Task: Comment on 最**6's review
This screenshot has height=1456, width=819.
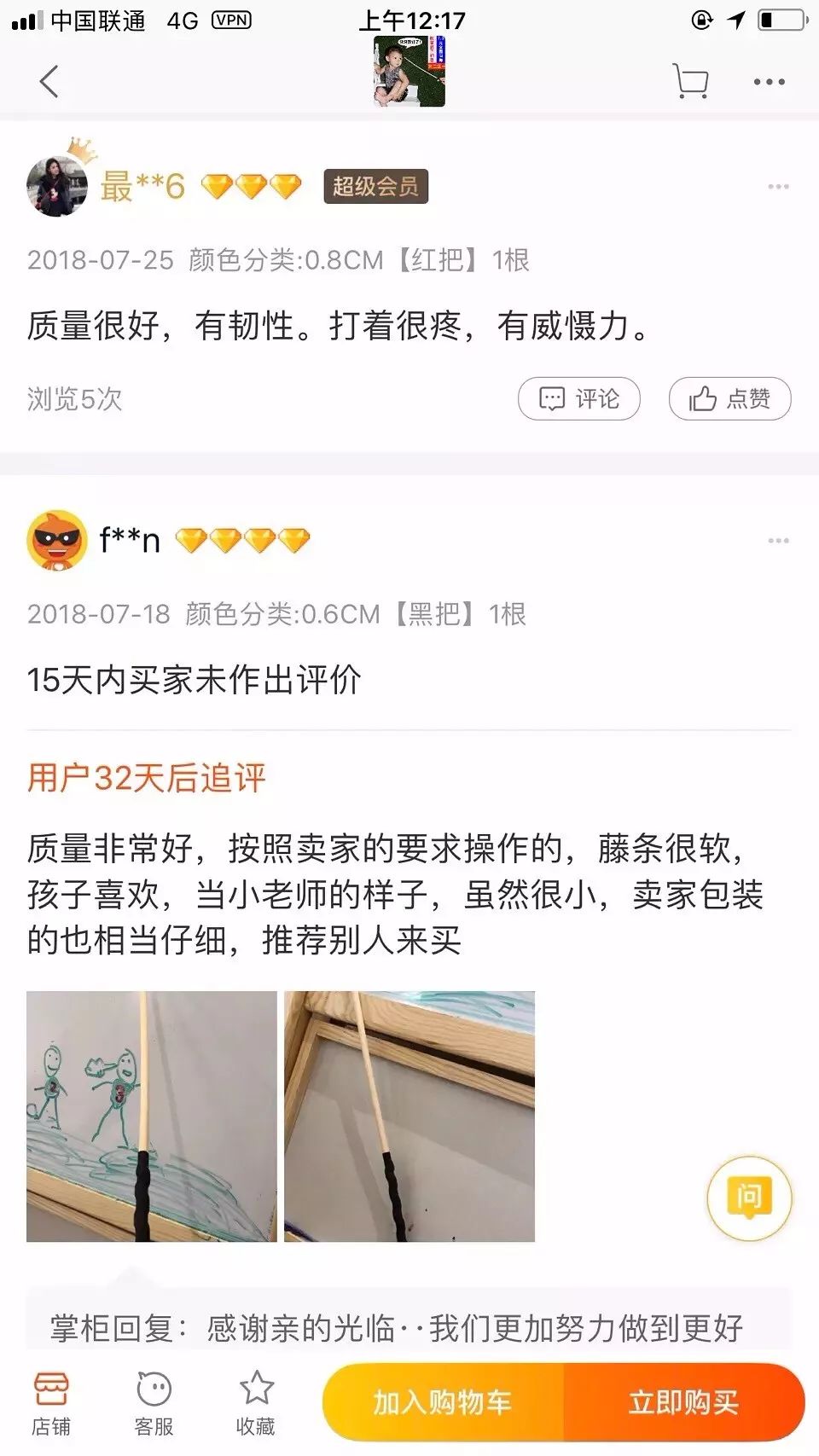Action: pos(578,398)
